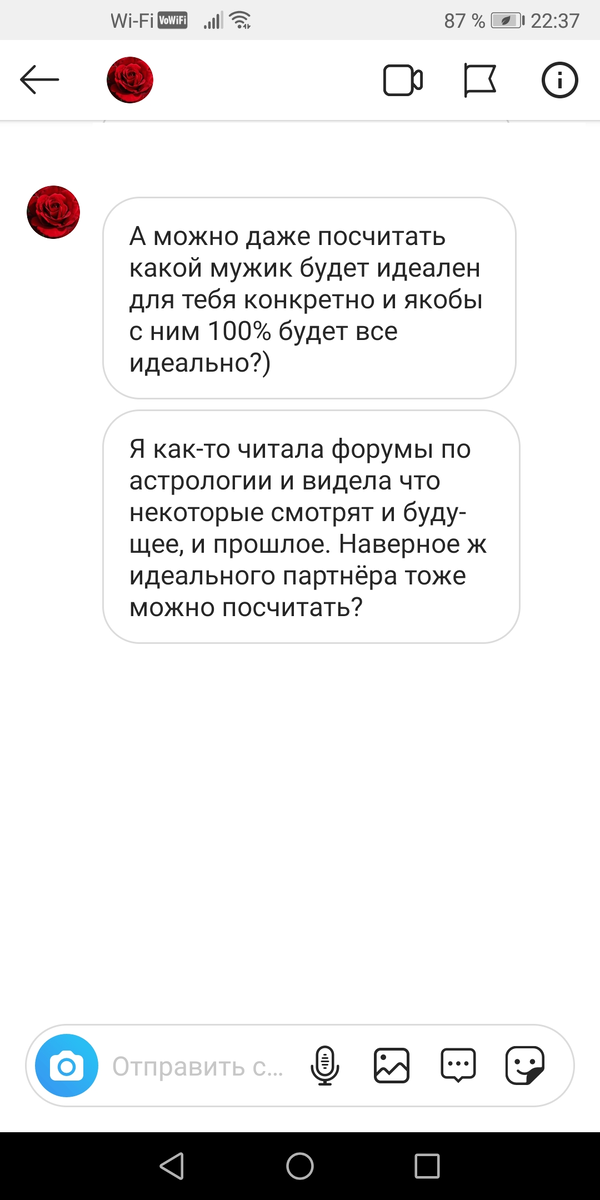This screenshot has height=1200, width=600.
Task: Go back using the top-left arrow
Action: coord(40,80)
